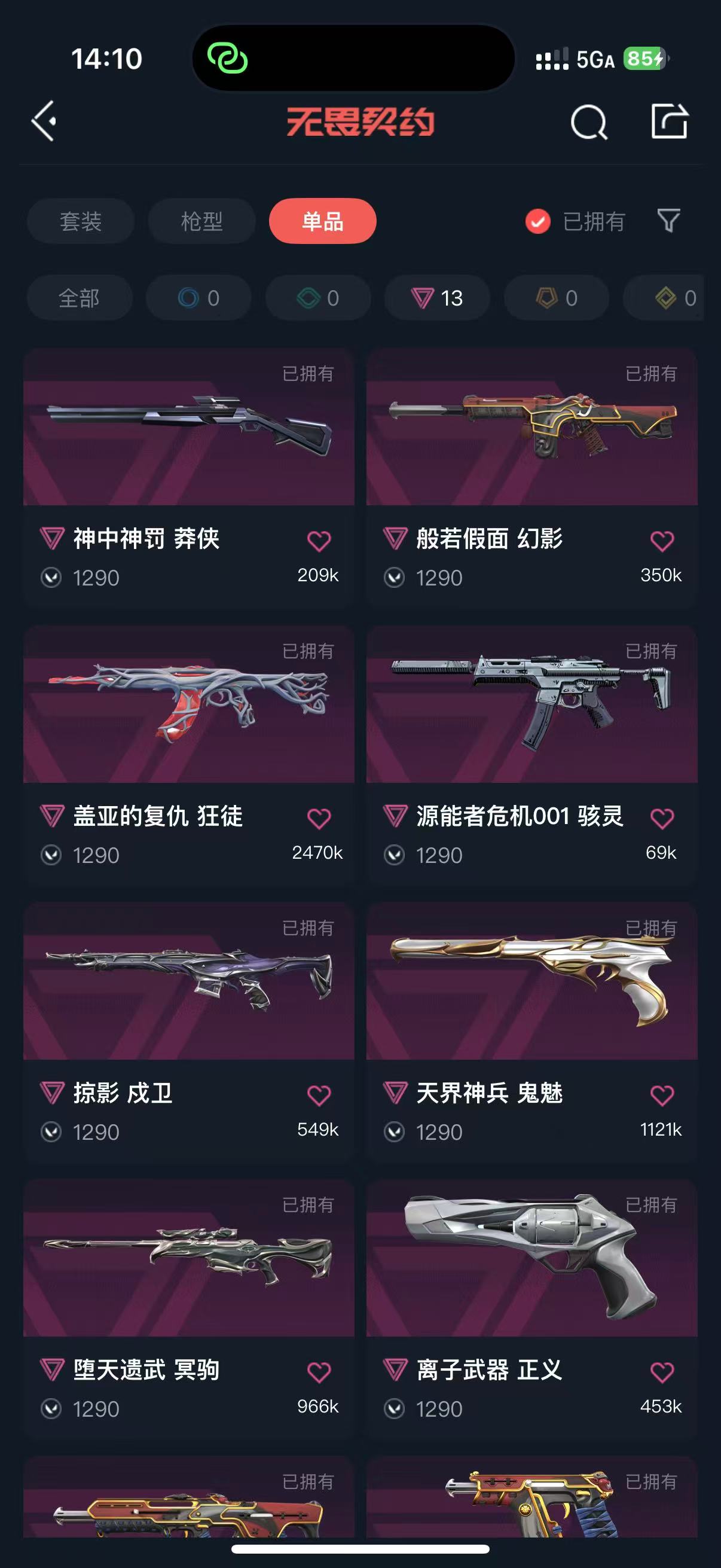This screenshot has width=721, height=1568.
Task: Like the 源能者危机001 骇灵 skin
Action: pyautogui.click(x=662, y=818)
